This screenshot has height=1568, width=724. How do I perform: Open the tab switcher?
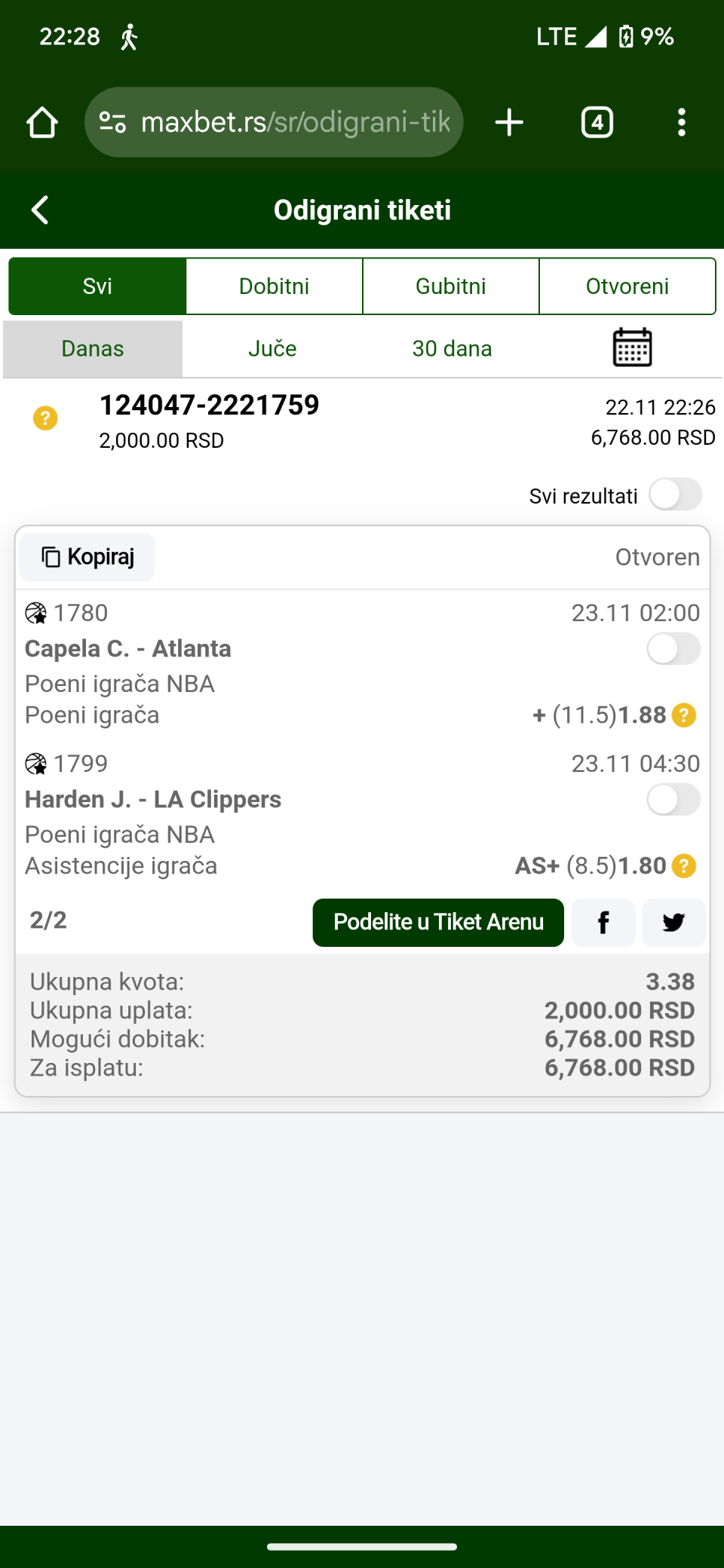(x=597, y=122)
